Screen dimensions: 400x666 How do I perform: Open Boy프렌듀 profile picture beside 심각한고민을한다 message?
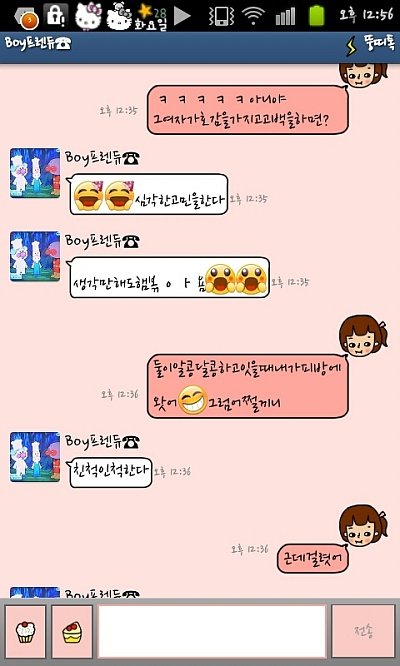tap(35, 173)
